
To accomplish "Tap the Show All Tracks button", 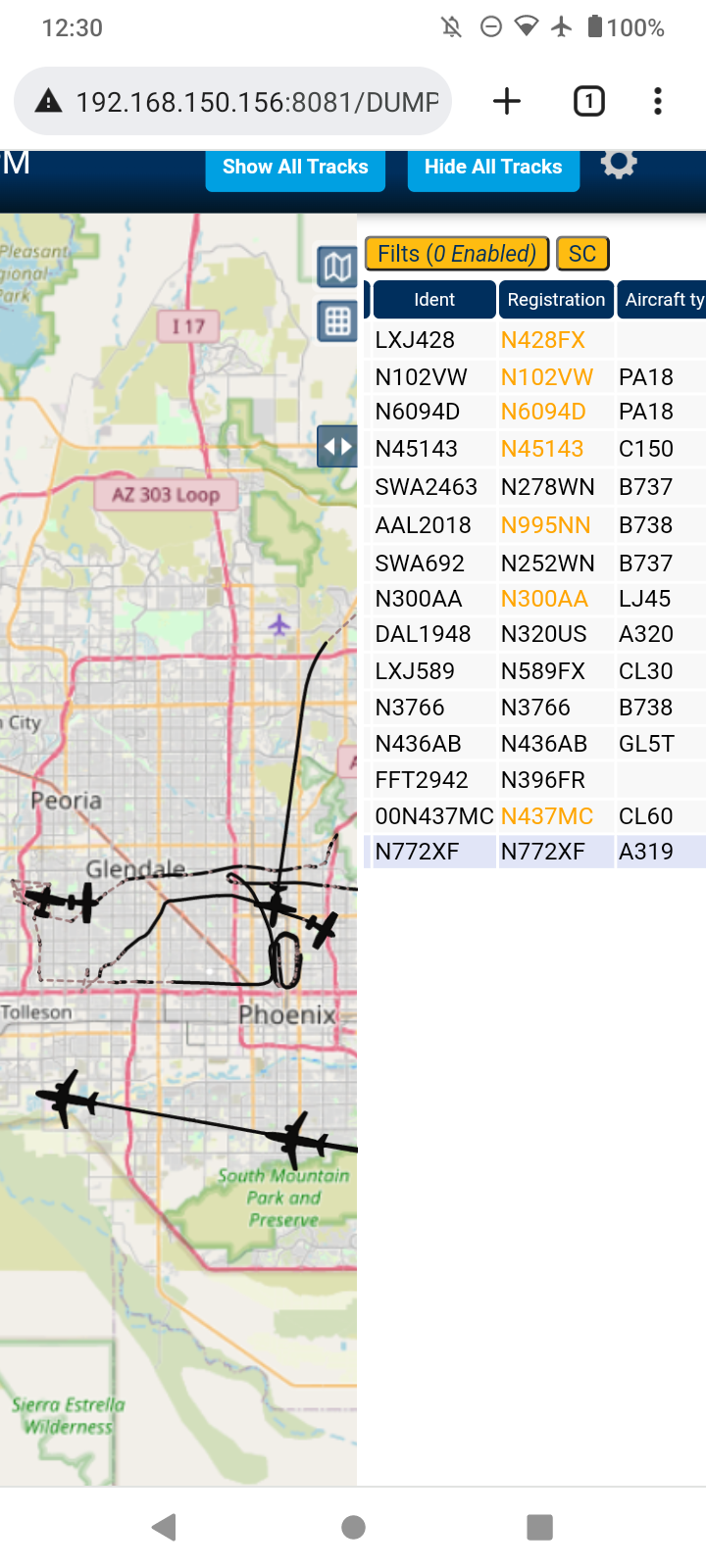I will pos(295,169).
